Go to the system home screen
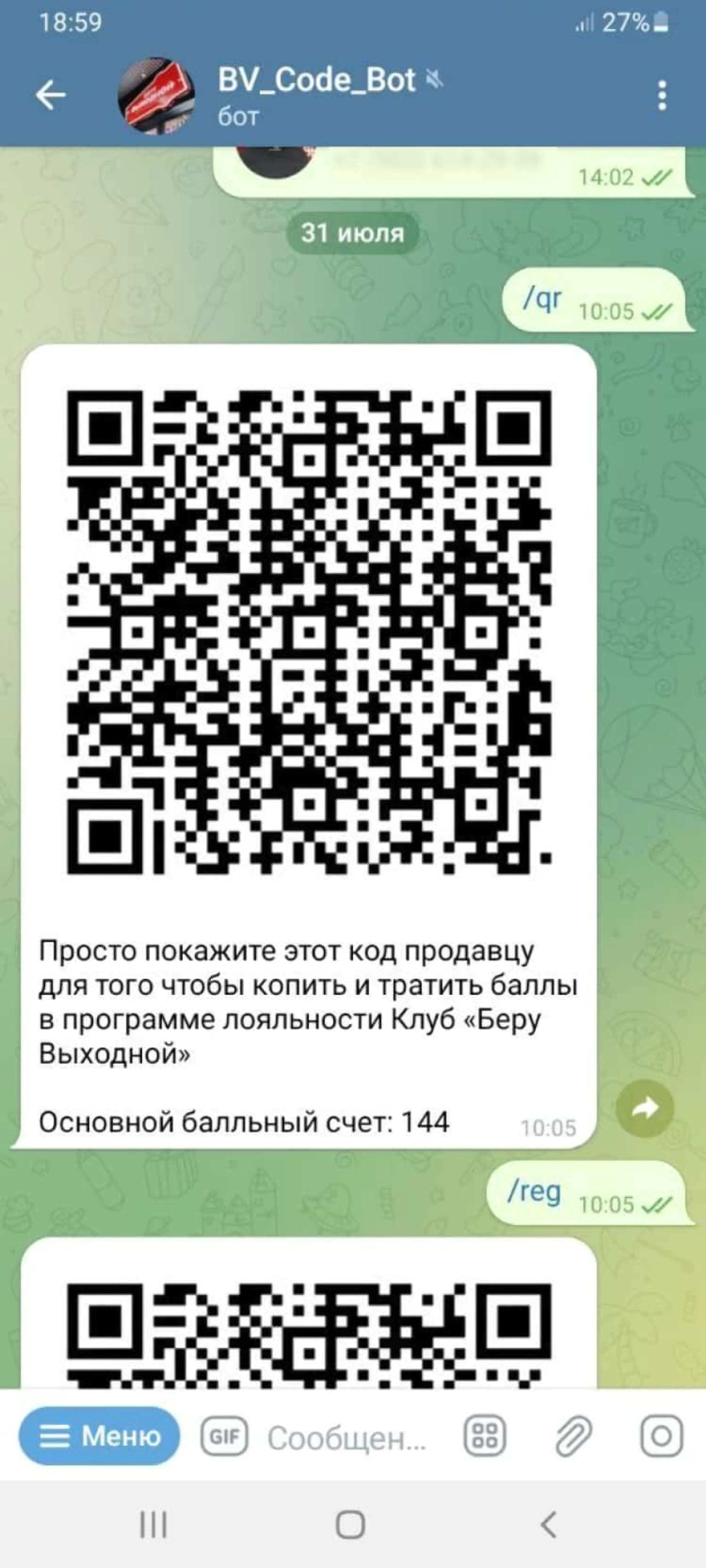This screenshot has width=706, height=1568. [351, 1525]
